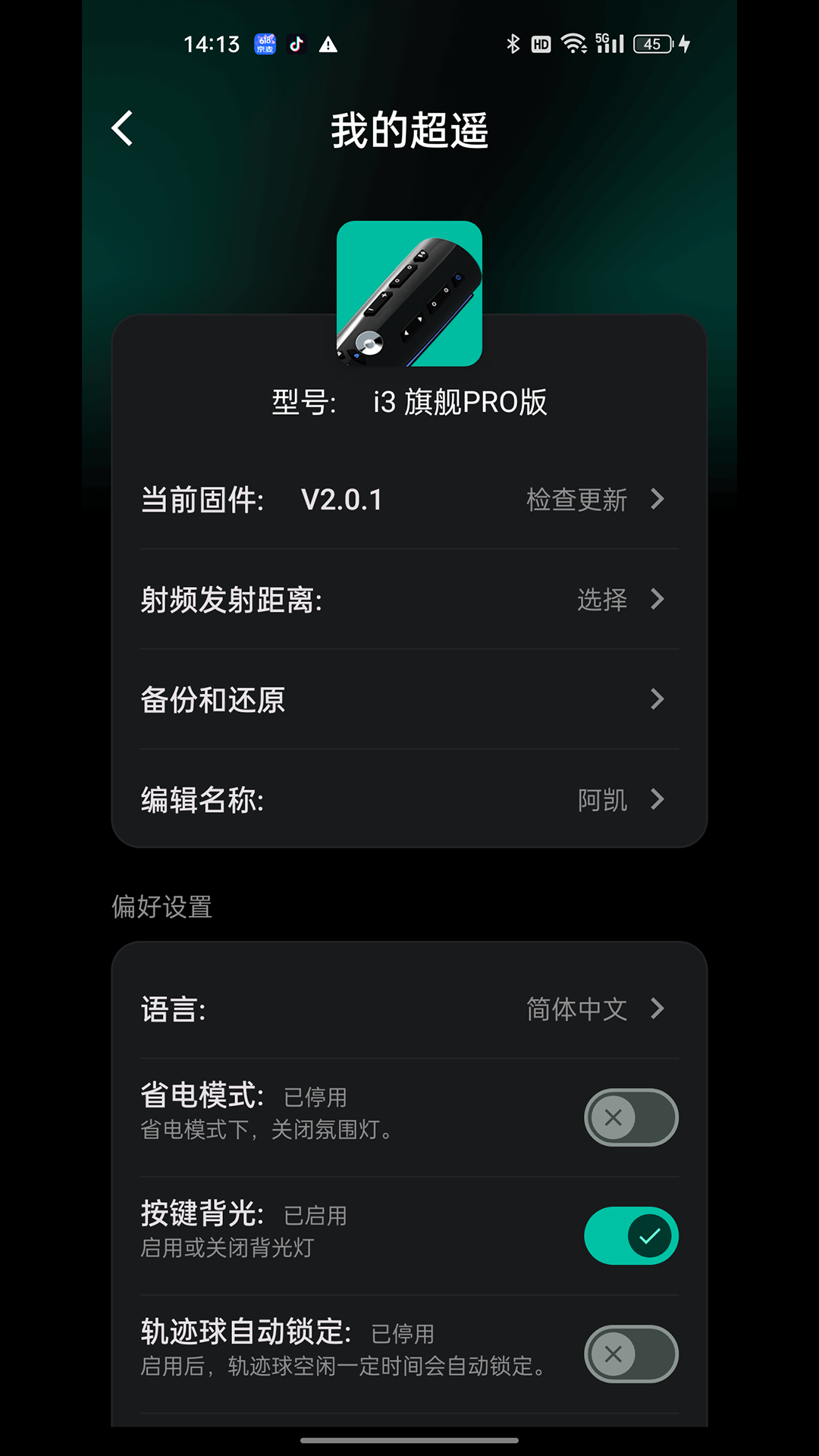Enable the 轨迹球自动锁定 switch
The width and height of the screenshot is (819, 1456).
point(632,1354)
